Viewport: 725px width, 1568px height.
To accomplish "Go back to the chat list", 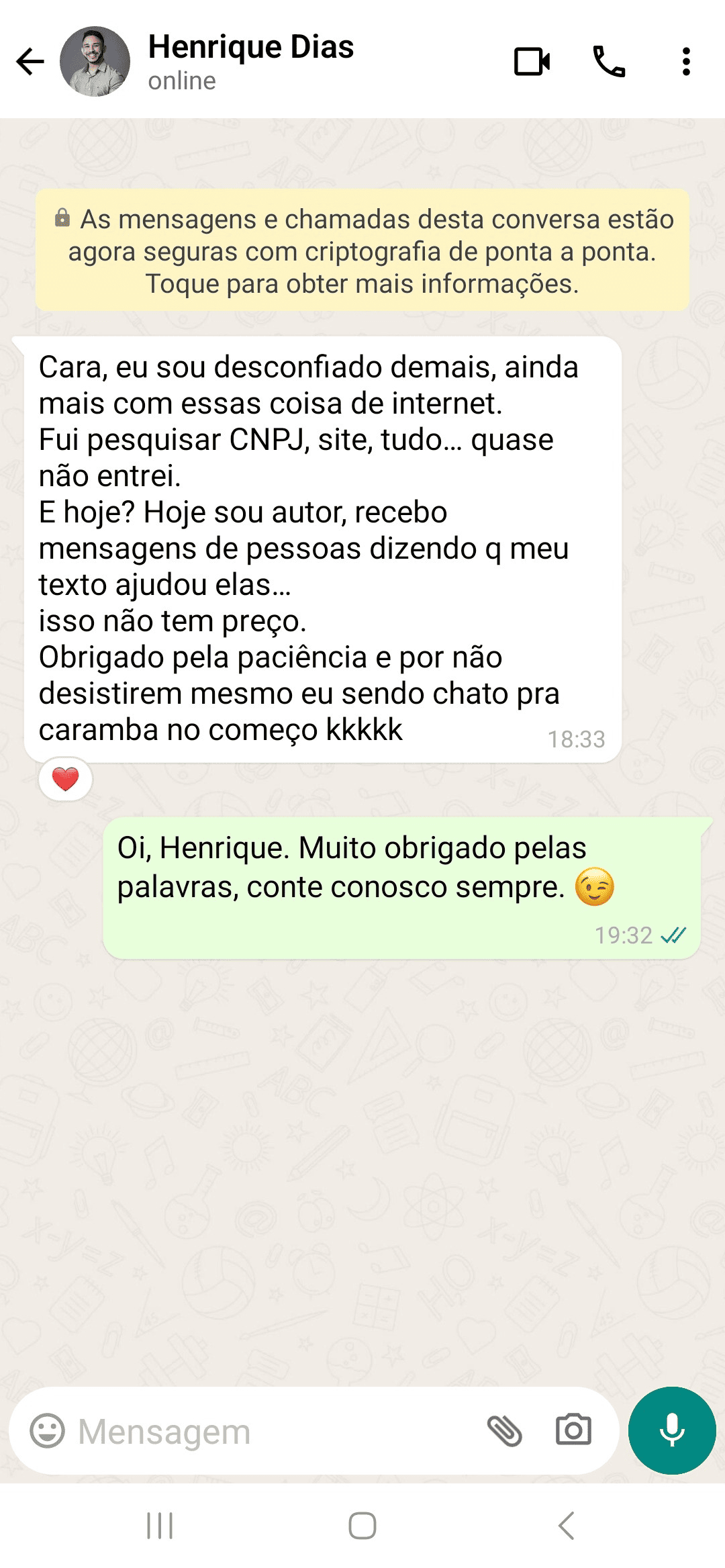I will (x=30, y=62).
